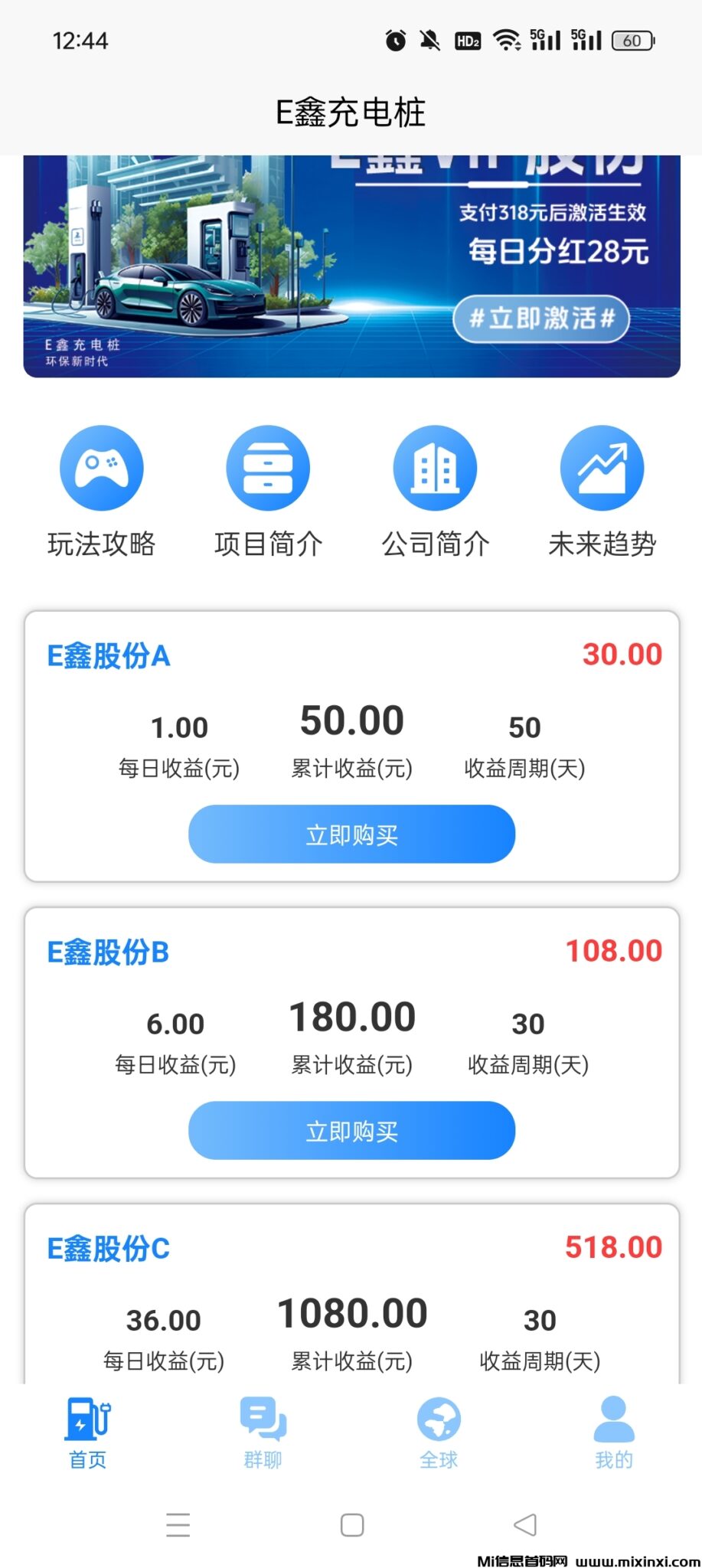702x1568 pixels.
Task: Open recent apps via the menu lines
Action: [178, 1525]
